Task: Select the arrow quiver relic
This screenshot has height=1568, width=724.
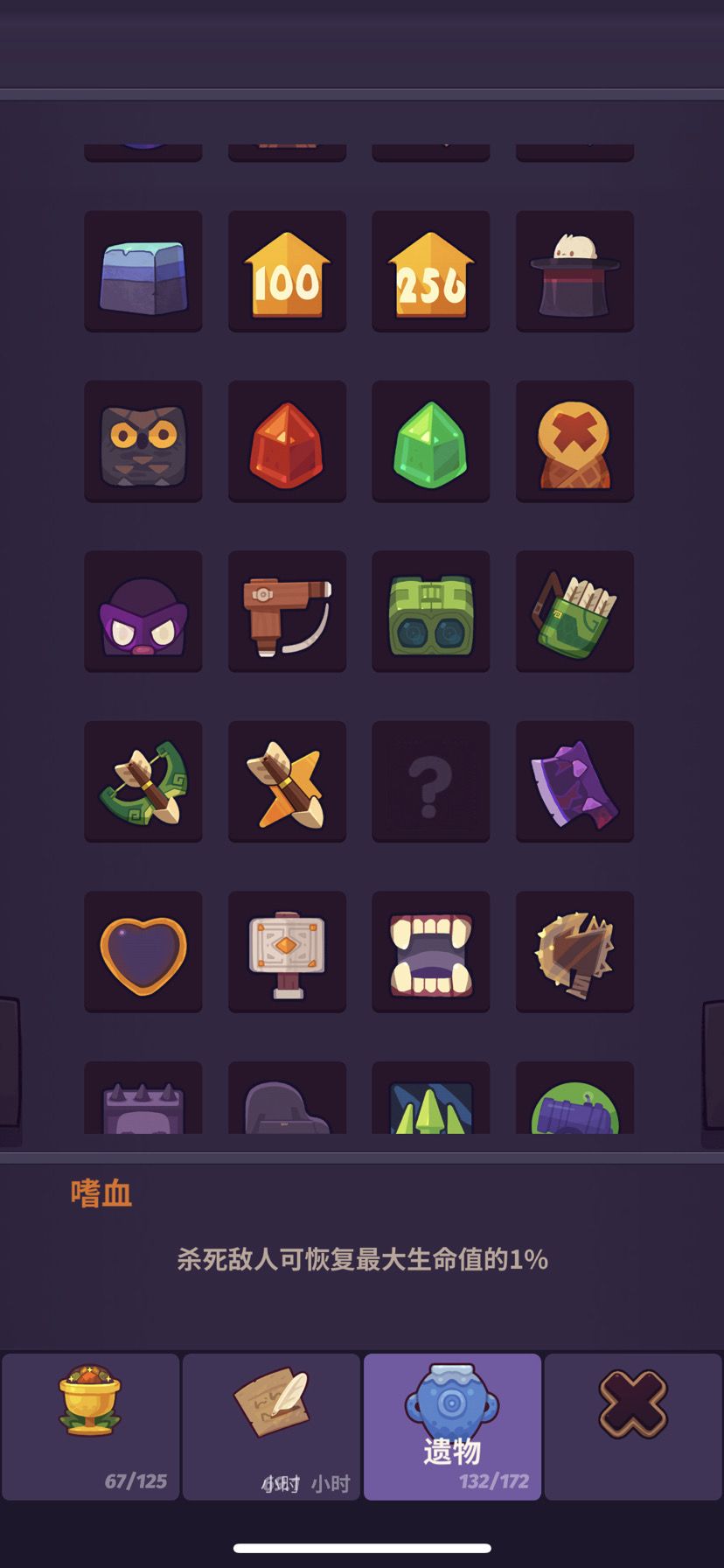Action: click(574, 611)
